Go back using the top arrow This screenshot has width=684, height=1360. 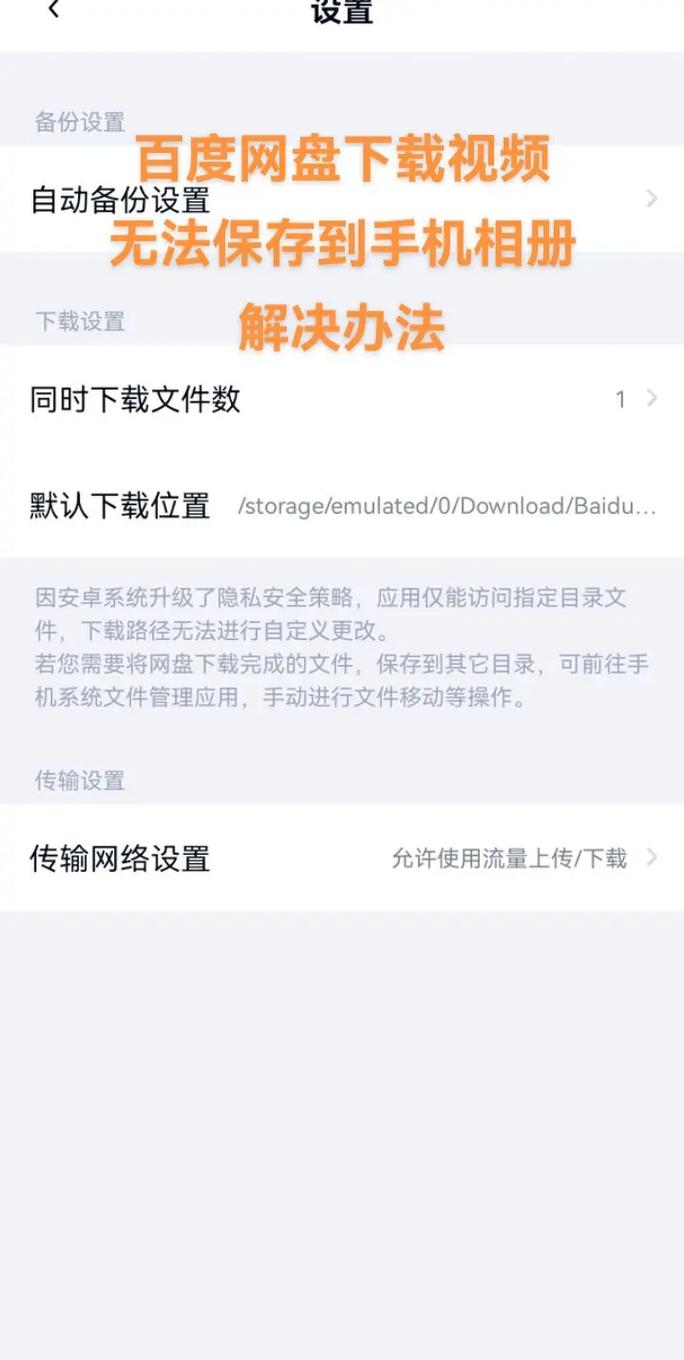[53, 10]
